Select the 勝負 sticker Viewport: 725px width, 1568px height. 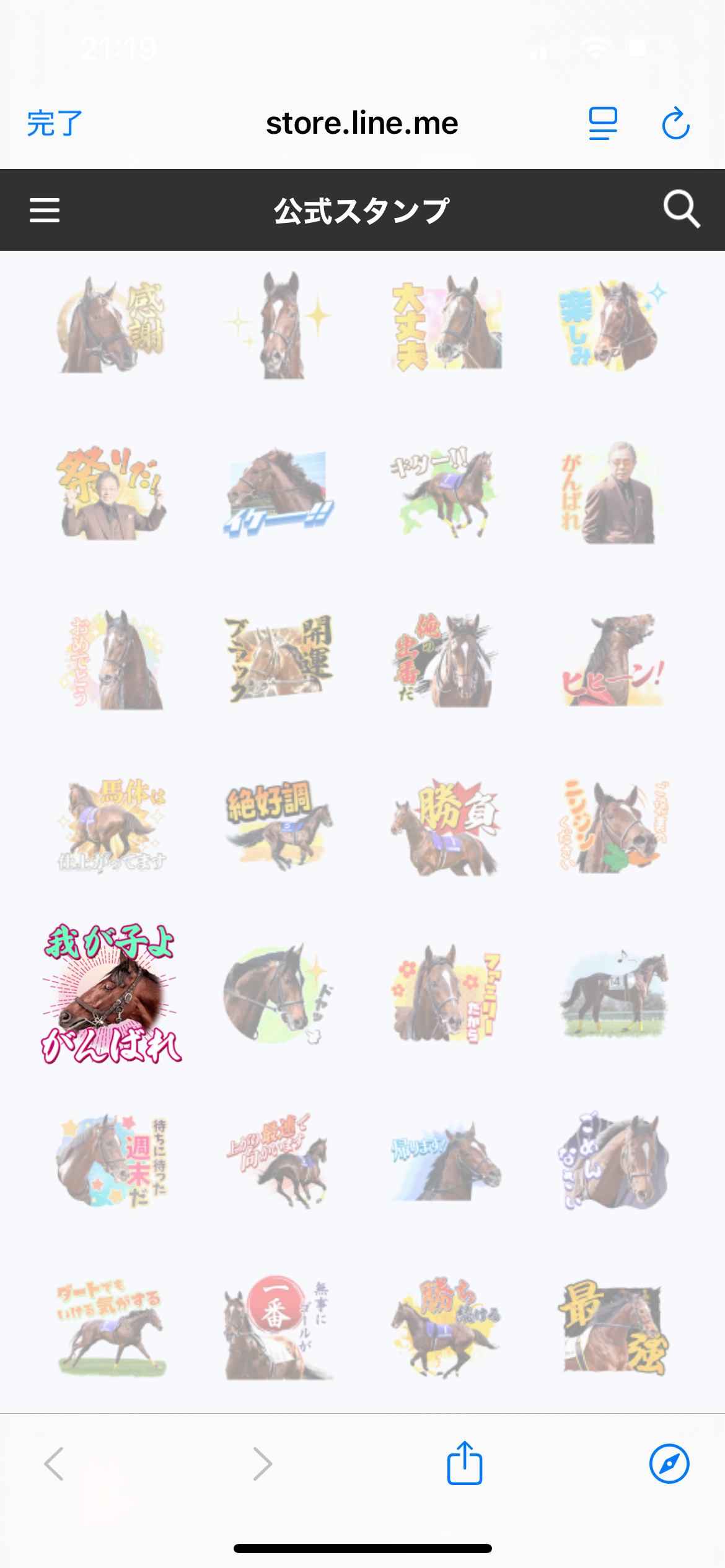(x=446, y=827)
